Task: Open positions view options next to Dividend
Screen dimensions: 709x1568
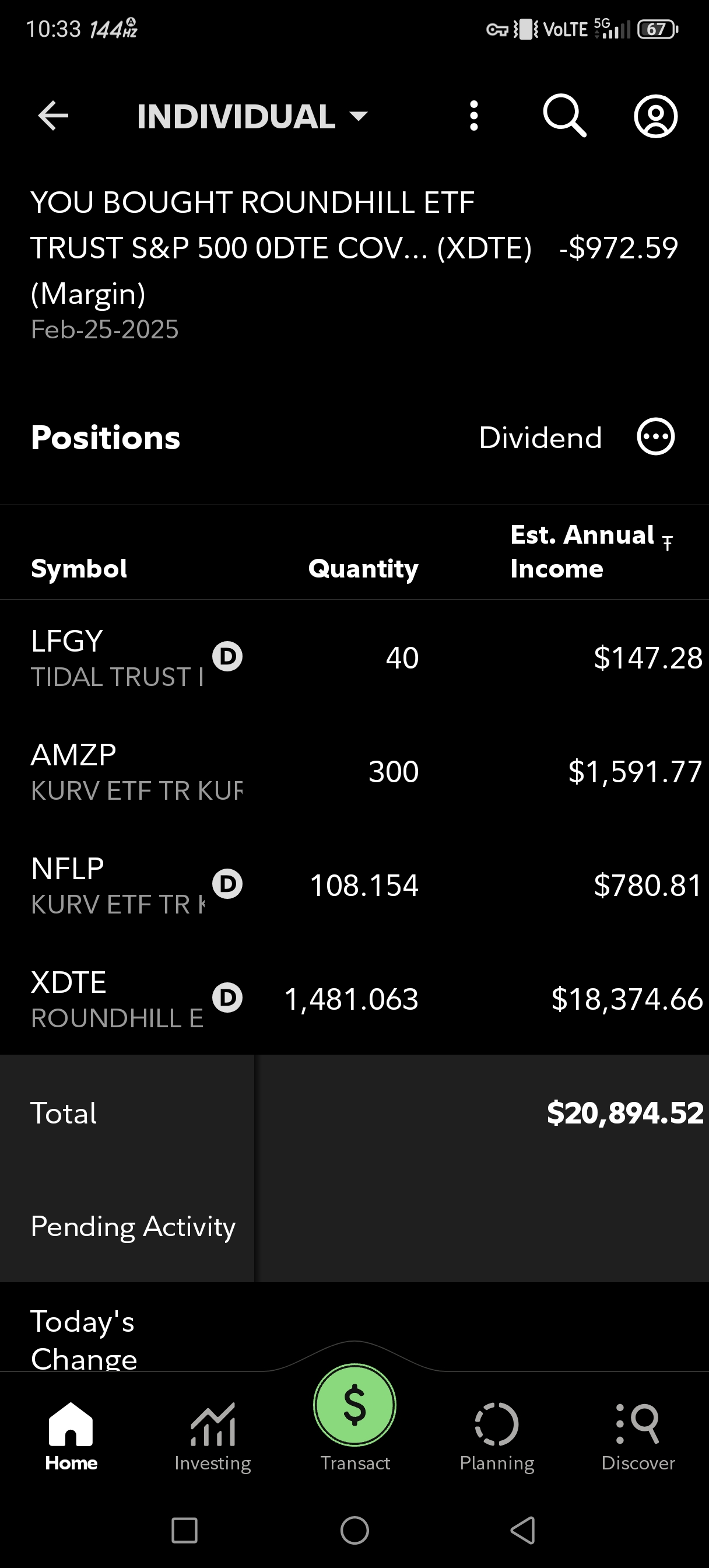Action: [655, 437]
